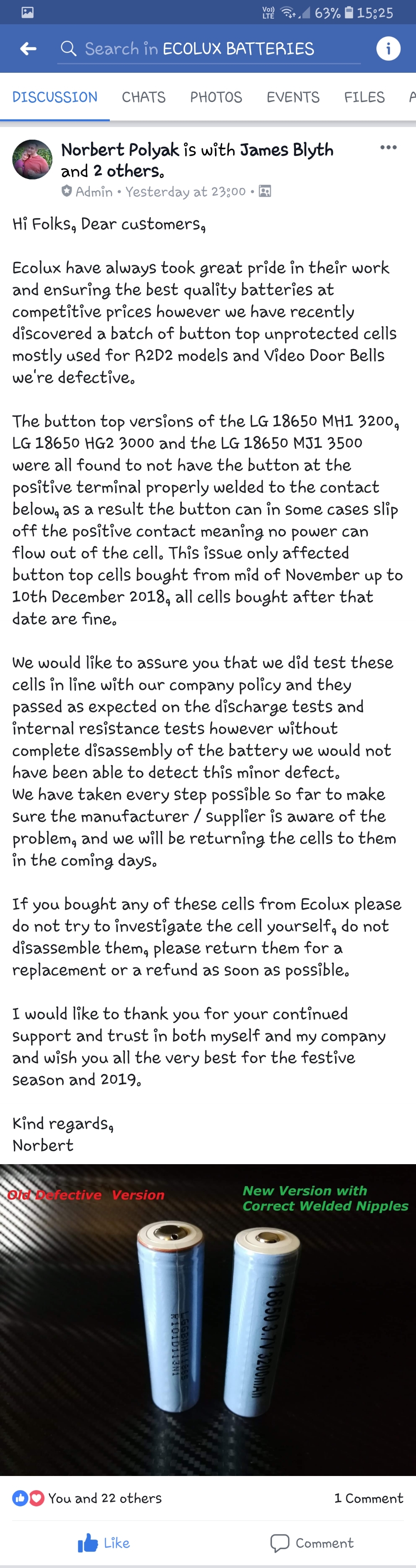
Task: Select the Discussion tab
Action: 55,97
